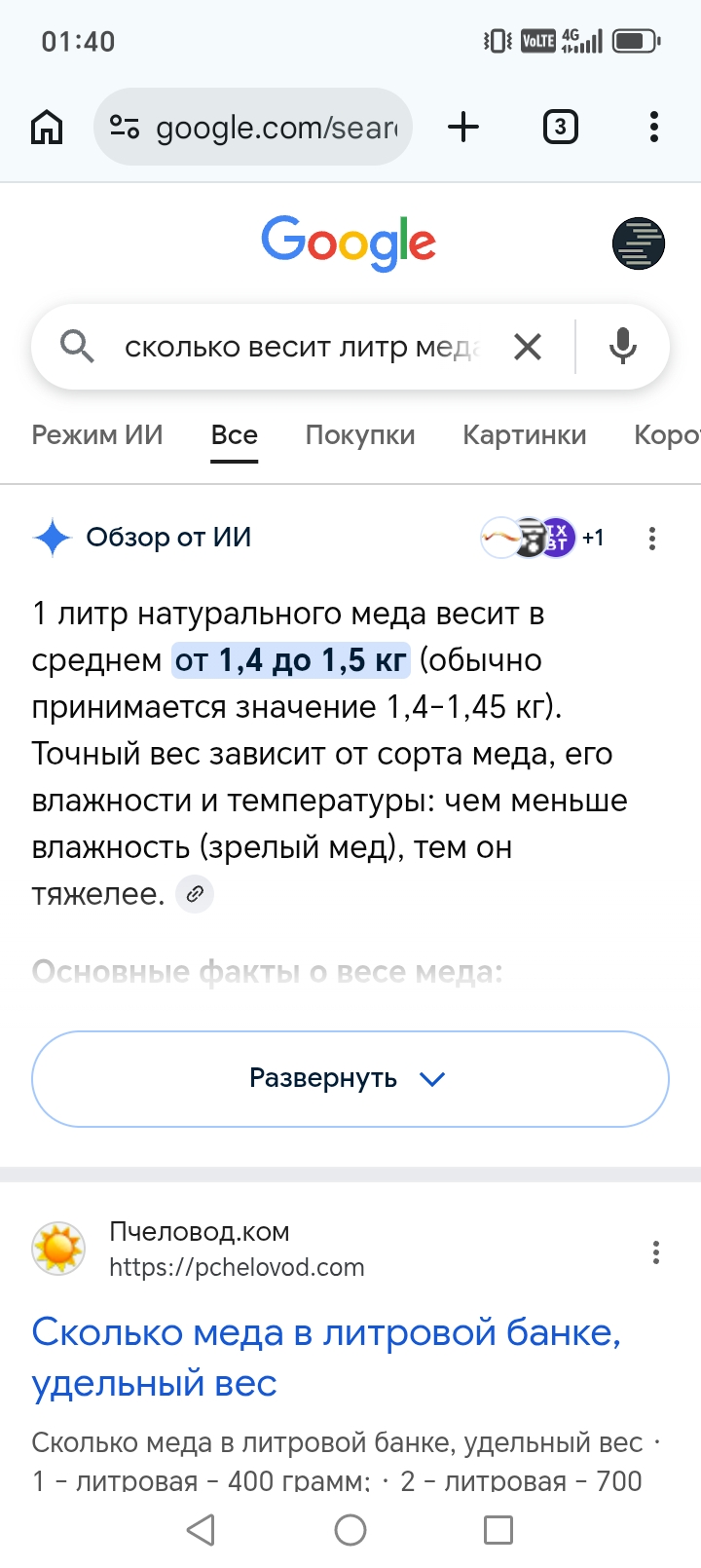This screenshot has height=1568, width=701.
Task: Open a new browser tab
Action: (463, 127)
